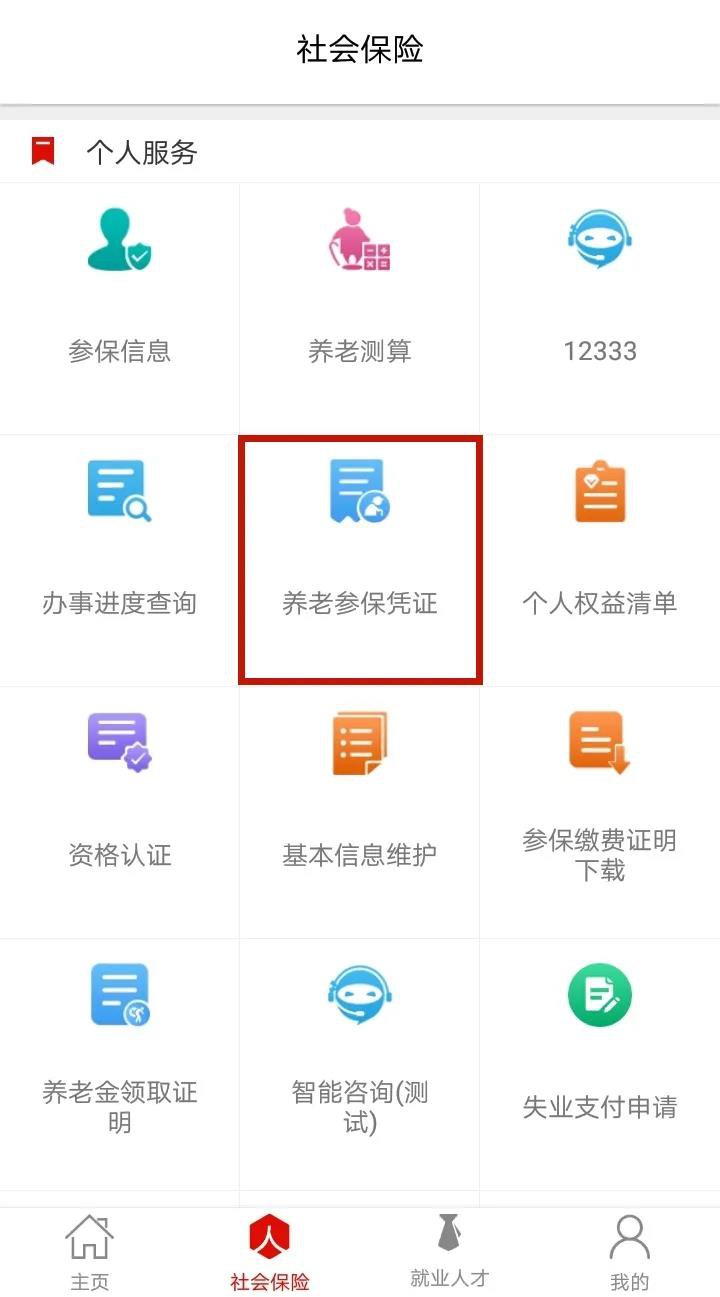720x1297 pixels.
Task: Select the 社会保险 tab
Action: click(x=270, y=1253)
